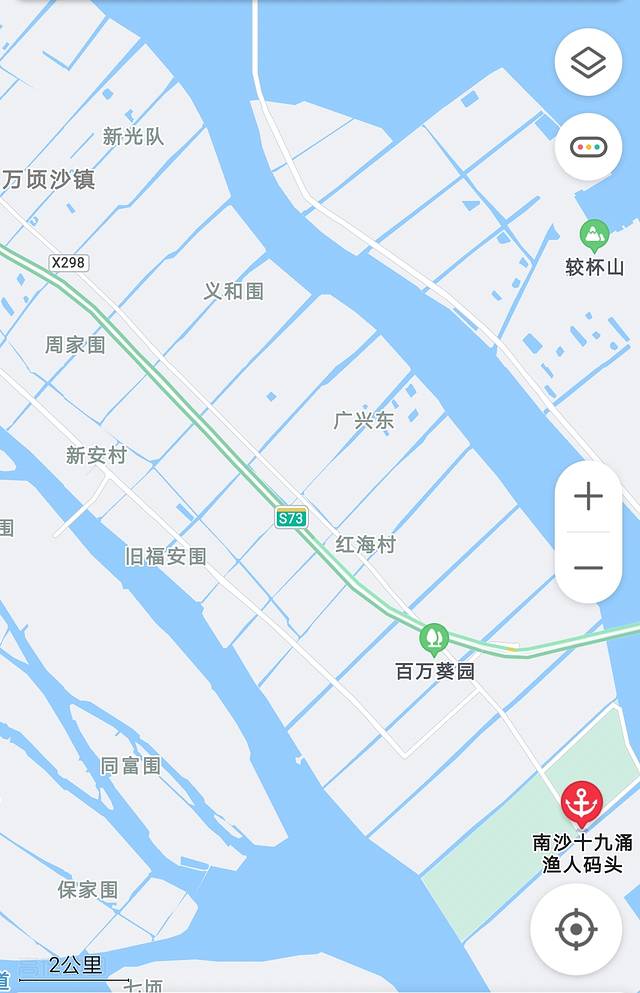Zoom in on the map
Screen dimensions: 640x993
tap(588, 497)
